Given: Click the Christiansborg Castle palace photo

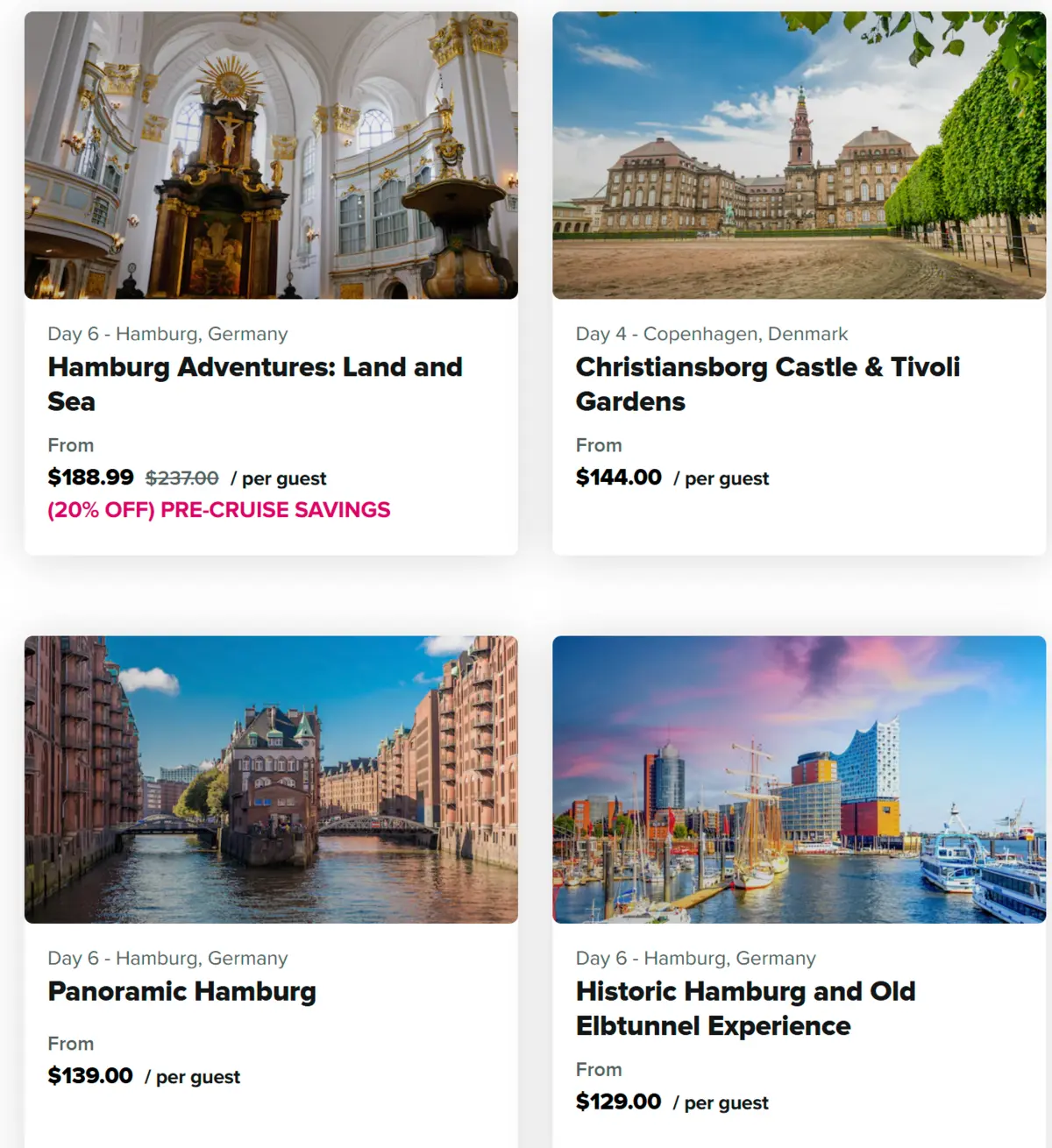Looking at the screenshot, I should (799, 153).
